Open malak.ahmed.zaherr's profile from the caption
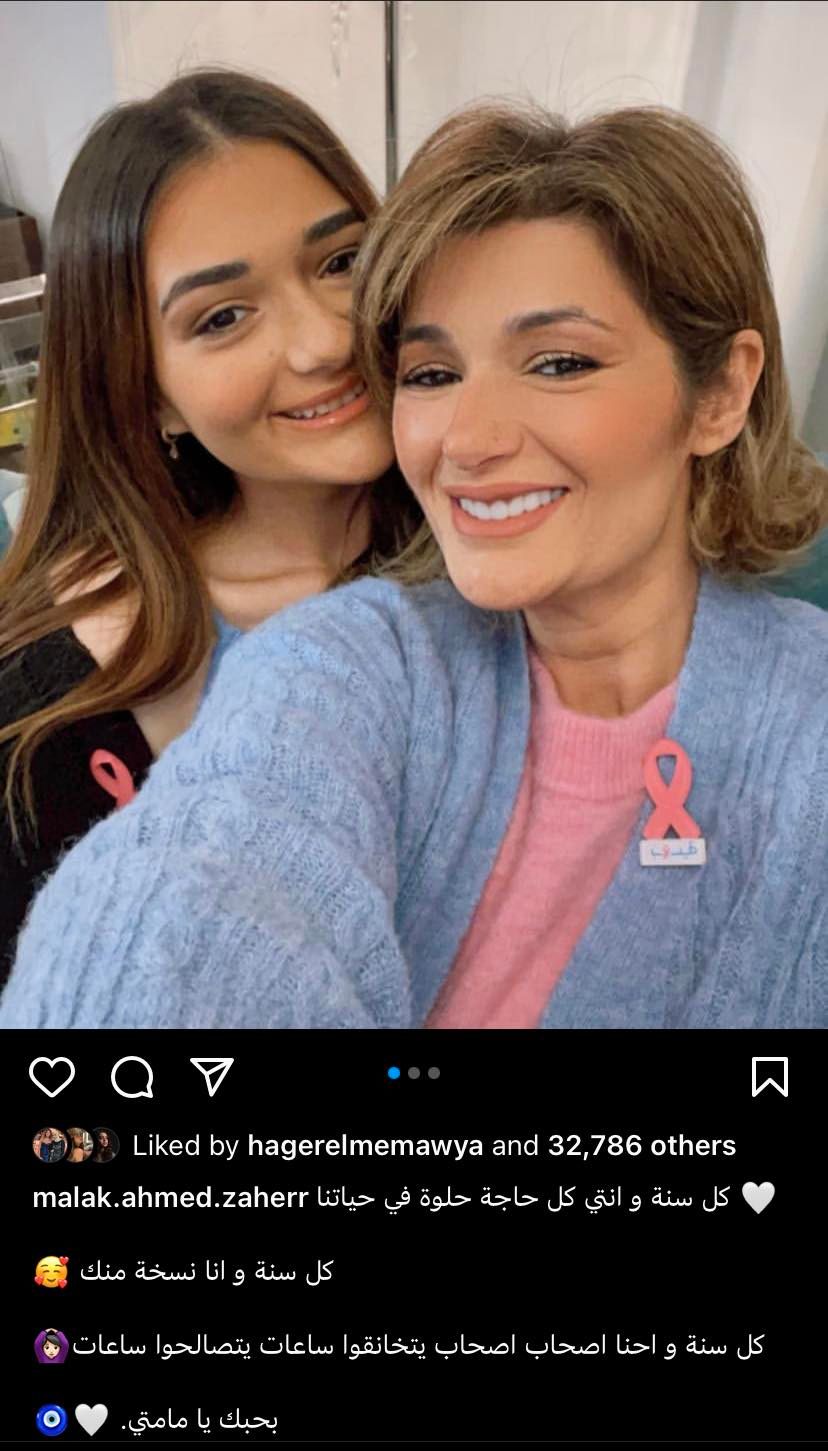828x1451 pixels. (x=170, y=1198)
